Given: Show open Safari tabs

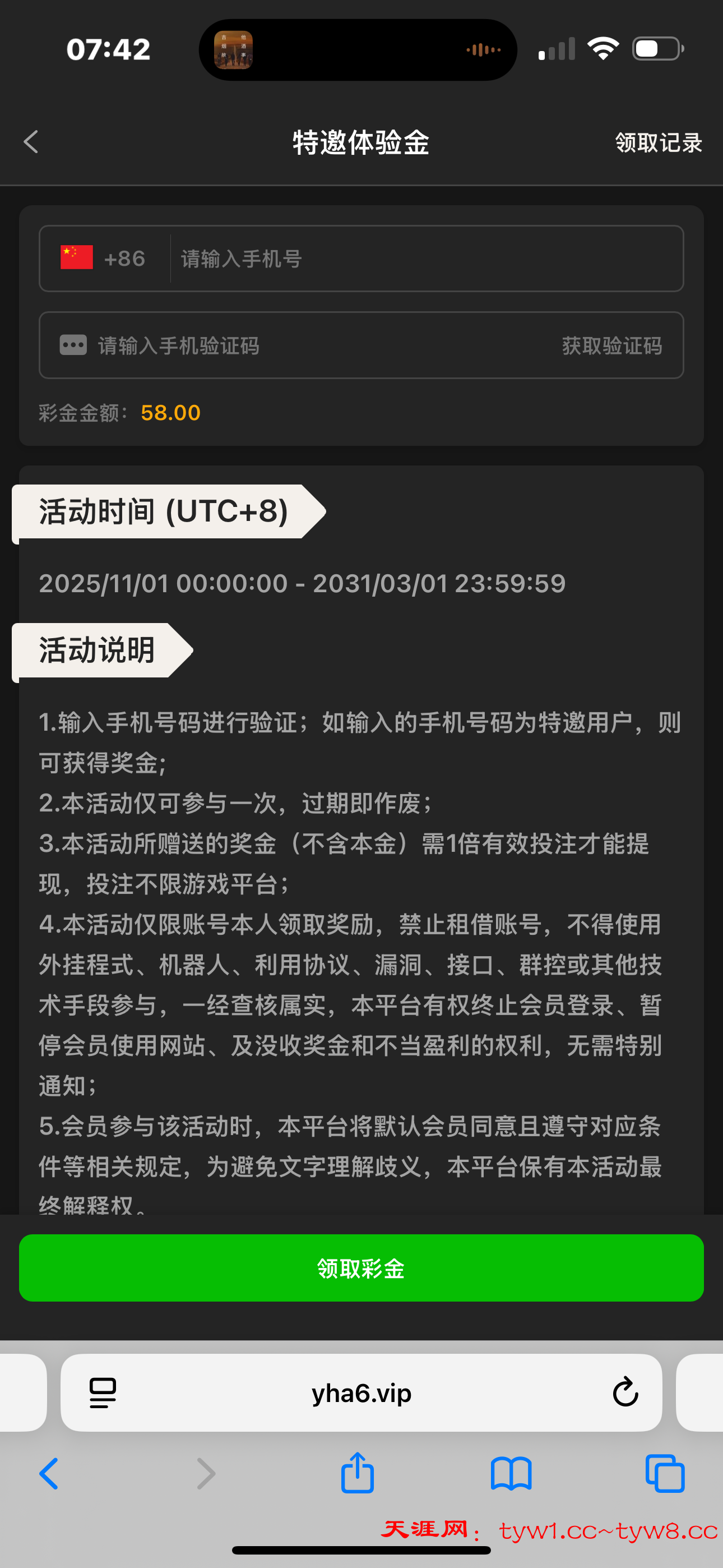Looking at the screenshot, I should pyautogui.click(x=665, y=1474).
